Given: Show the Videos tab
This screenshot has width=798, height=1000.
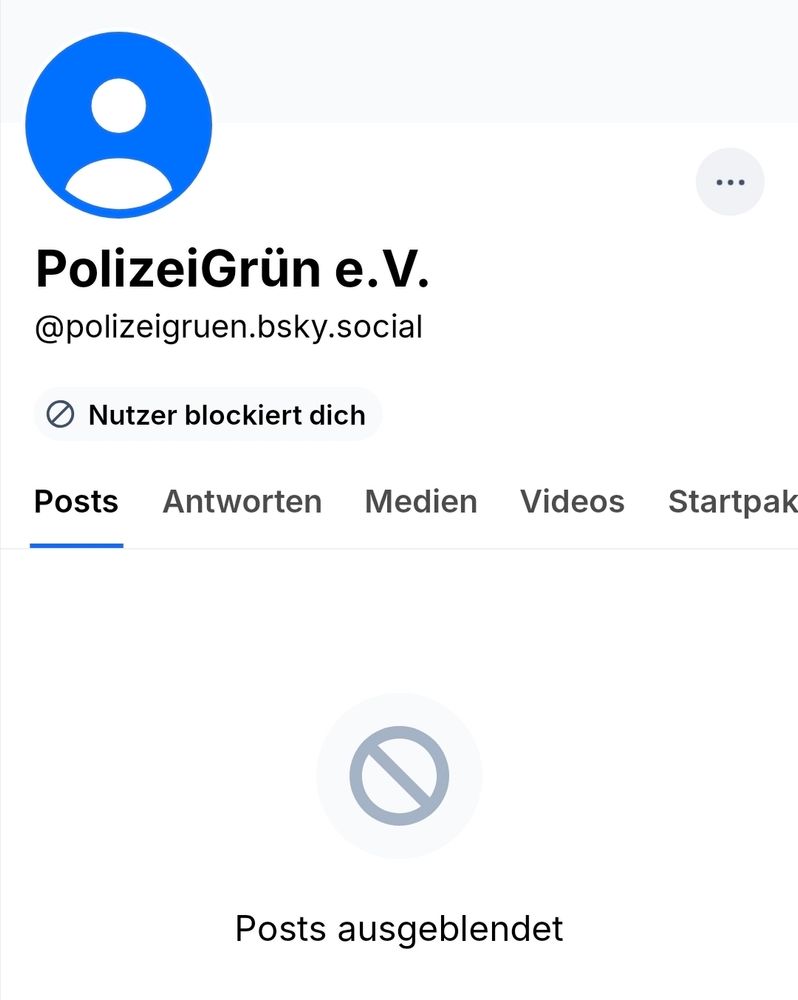Looking at the screenshot, I should pos(572,501).
